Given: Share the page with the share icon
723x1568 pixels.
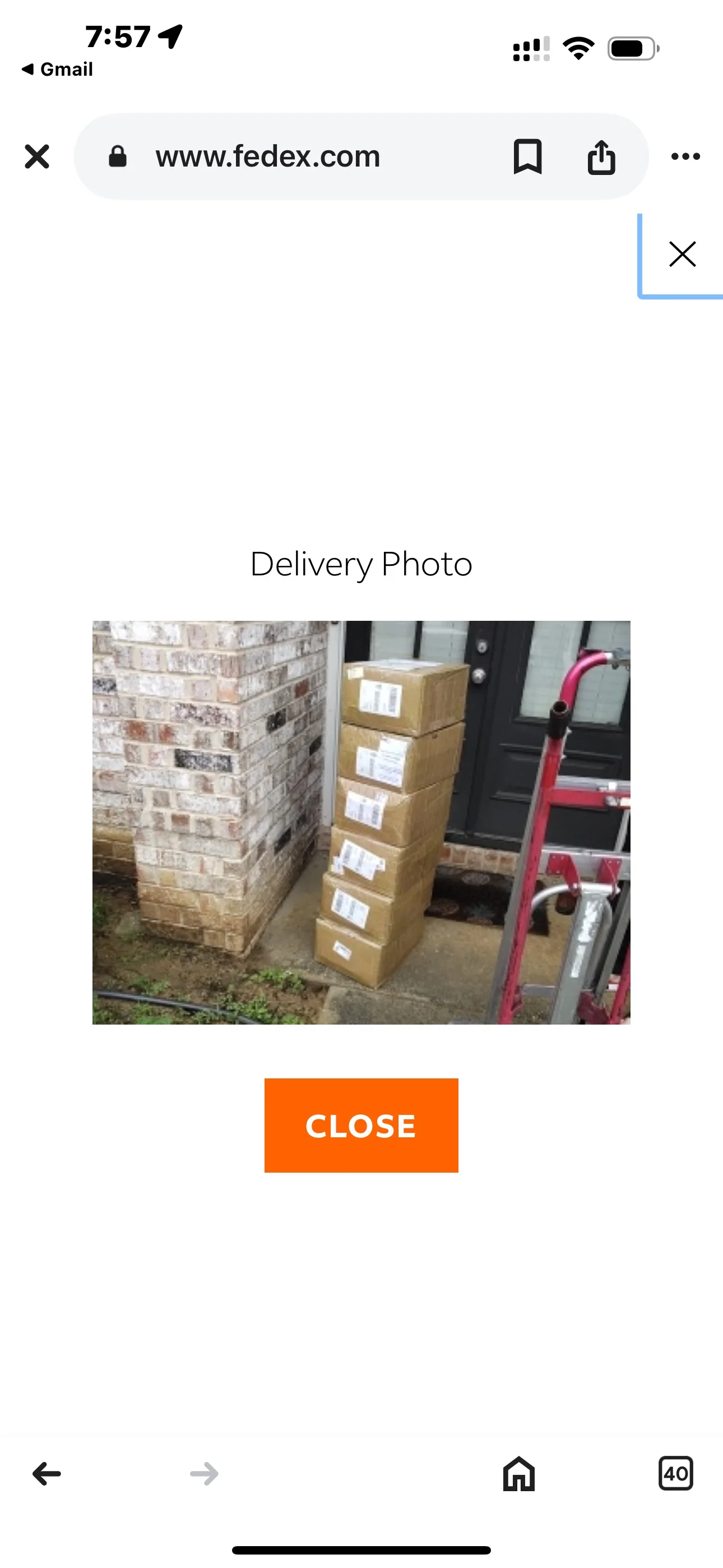Looking at the screenshot, I should coord(601,156).
